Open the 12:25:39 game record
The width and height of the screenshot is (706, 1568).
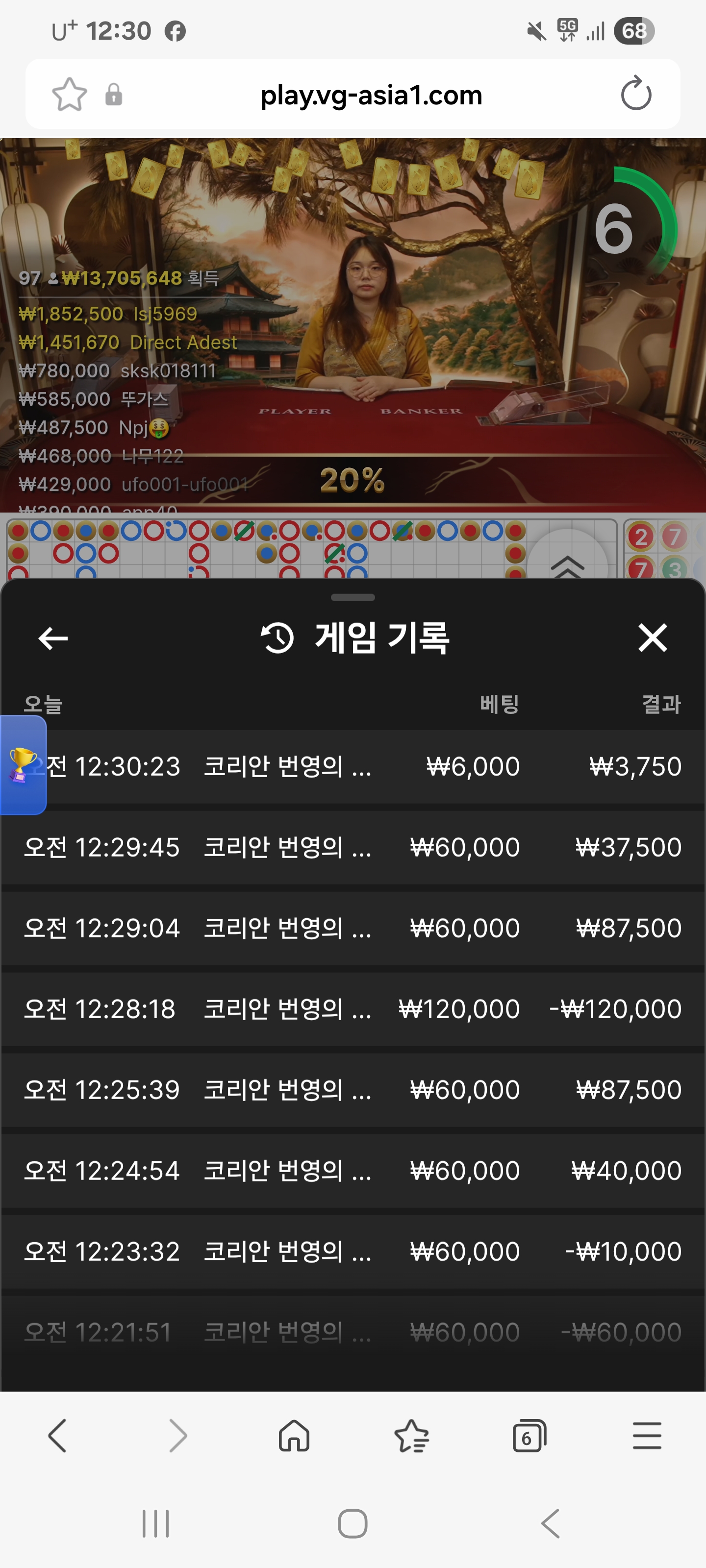(x=353, y=1090)
